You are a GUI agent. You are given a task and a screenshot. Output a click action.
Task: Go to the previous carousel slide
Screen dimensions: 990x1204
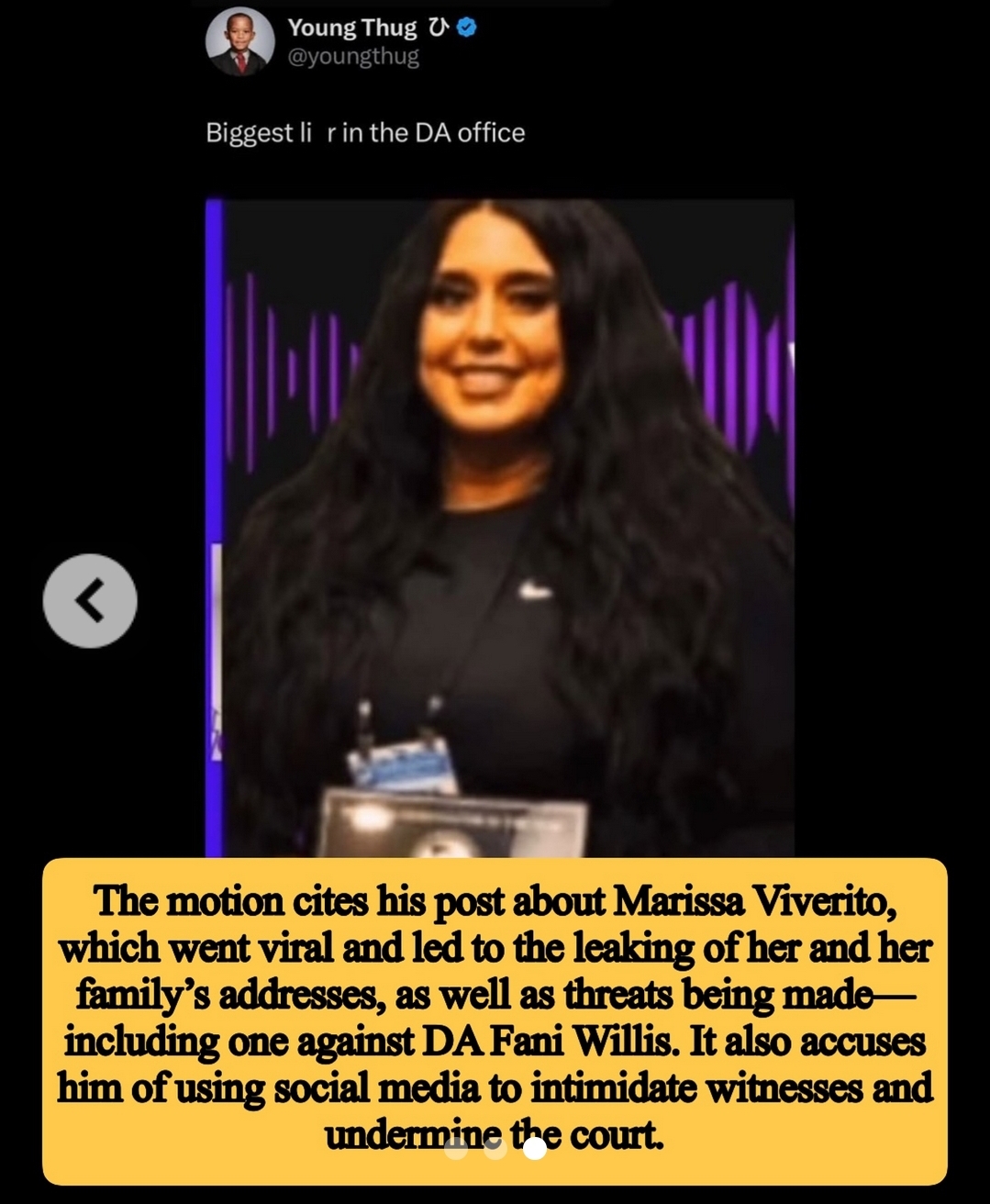click(x=90, y=601)
